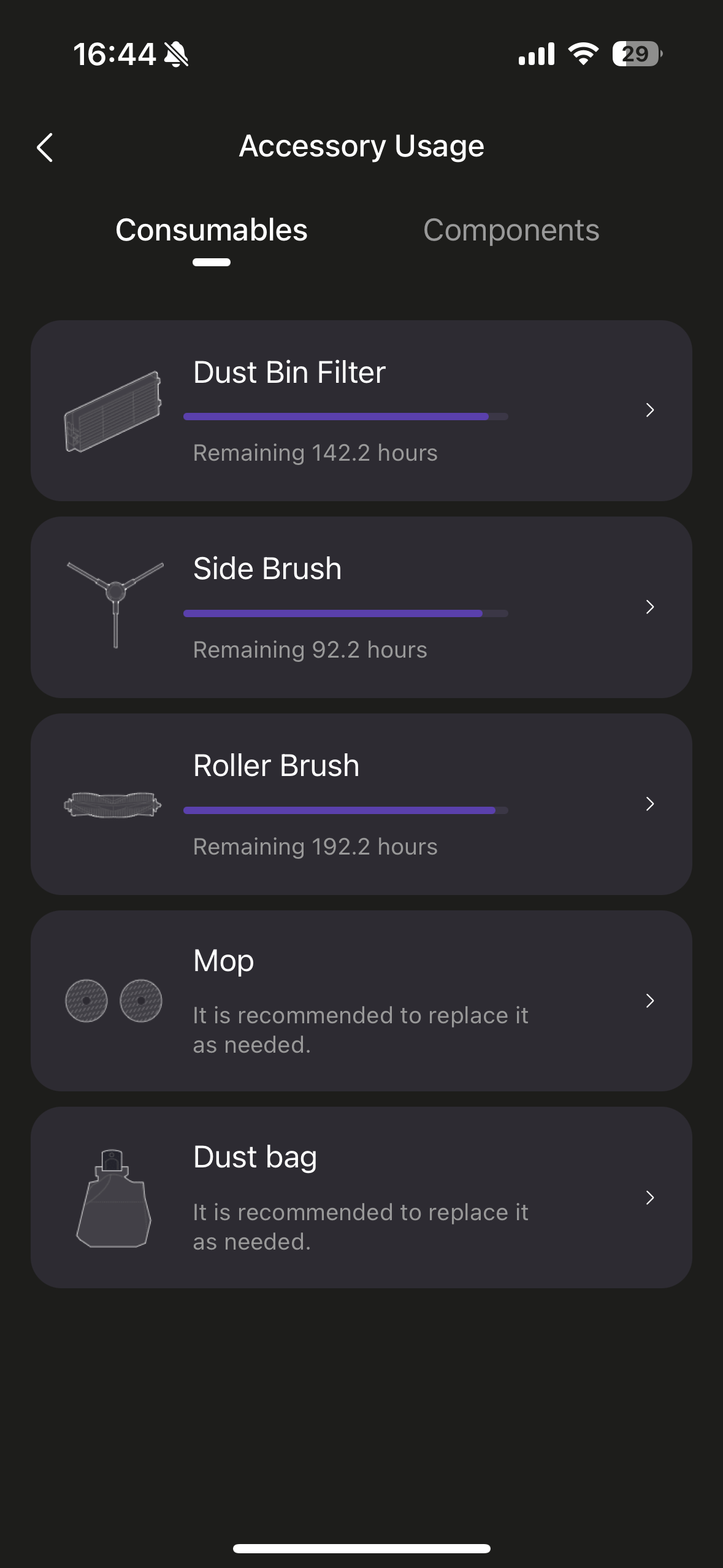
Task: Open the Dust bag entry
Action: pyautogui.click(x=361, y=1197)
